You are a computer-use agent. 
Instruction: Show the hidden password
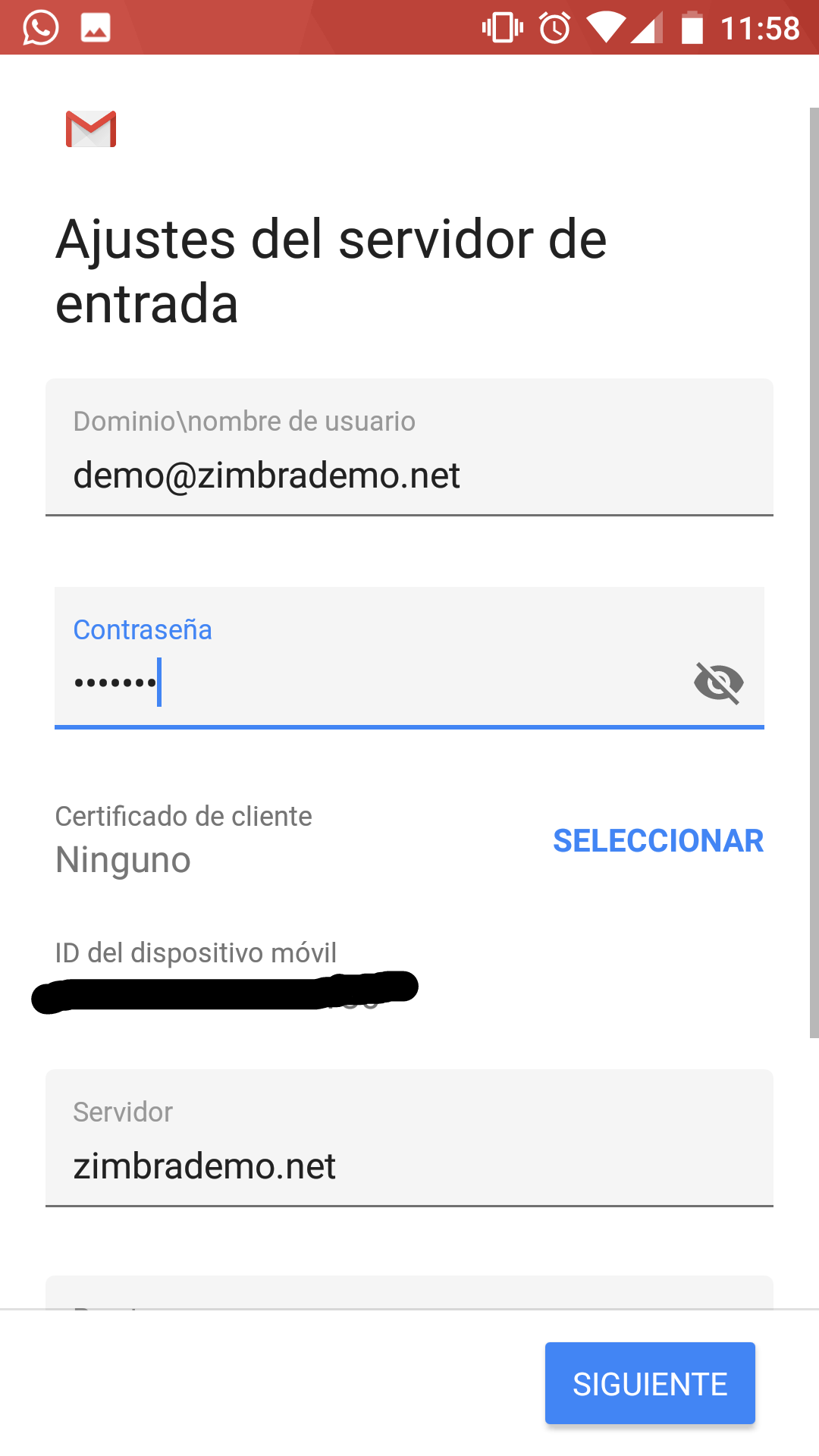click(x=718, y=682)
